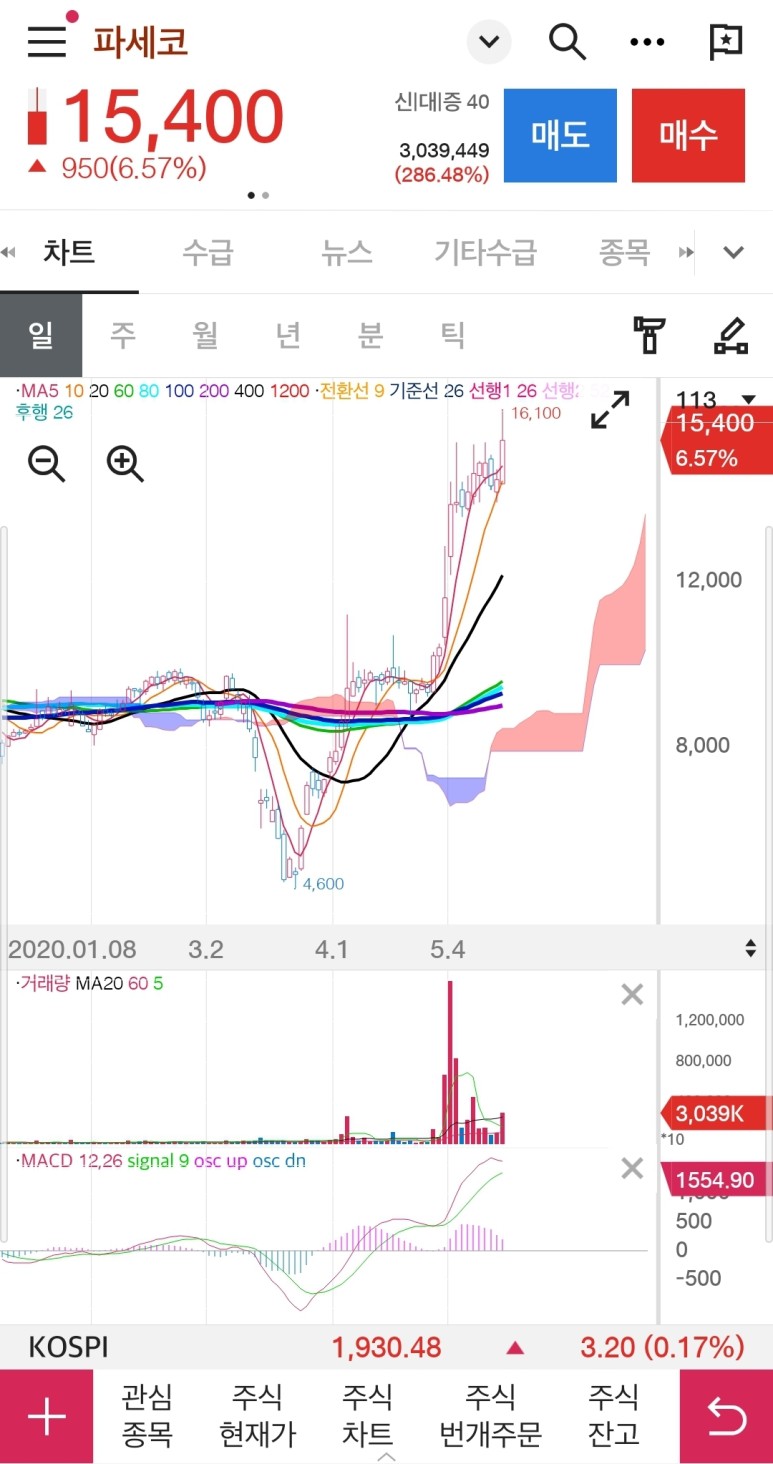Tap the red 매수 buy button
Viewport: 773px width, 1464px height.
pos(688,136)
